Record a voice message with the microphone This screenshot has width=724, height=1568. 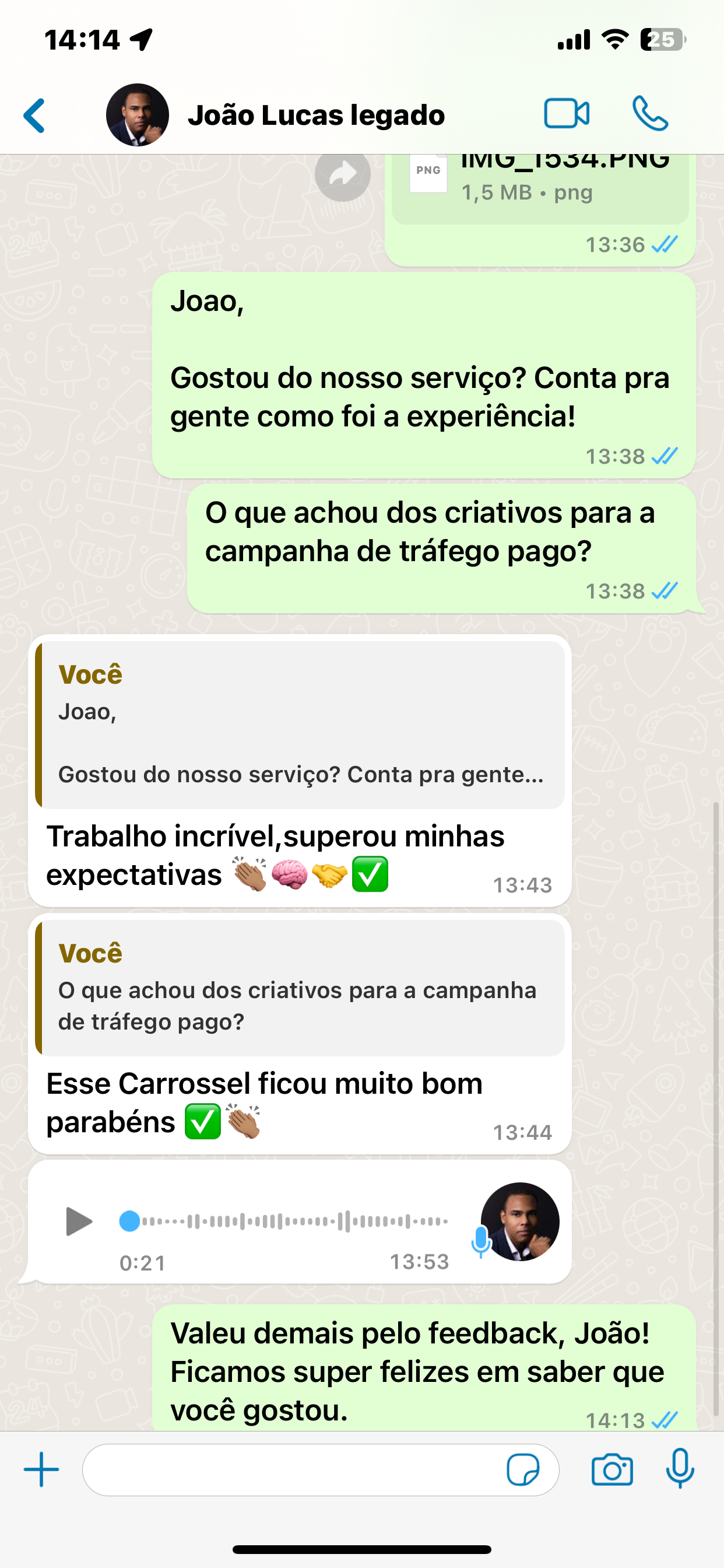point(680,1469)
